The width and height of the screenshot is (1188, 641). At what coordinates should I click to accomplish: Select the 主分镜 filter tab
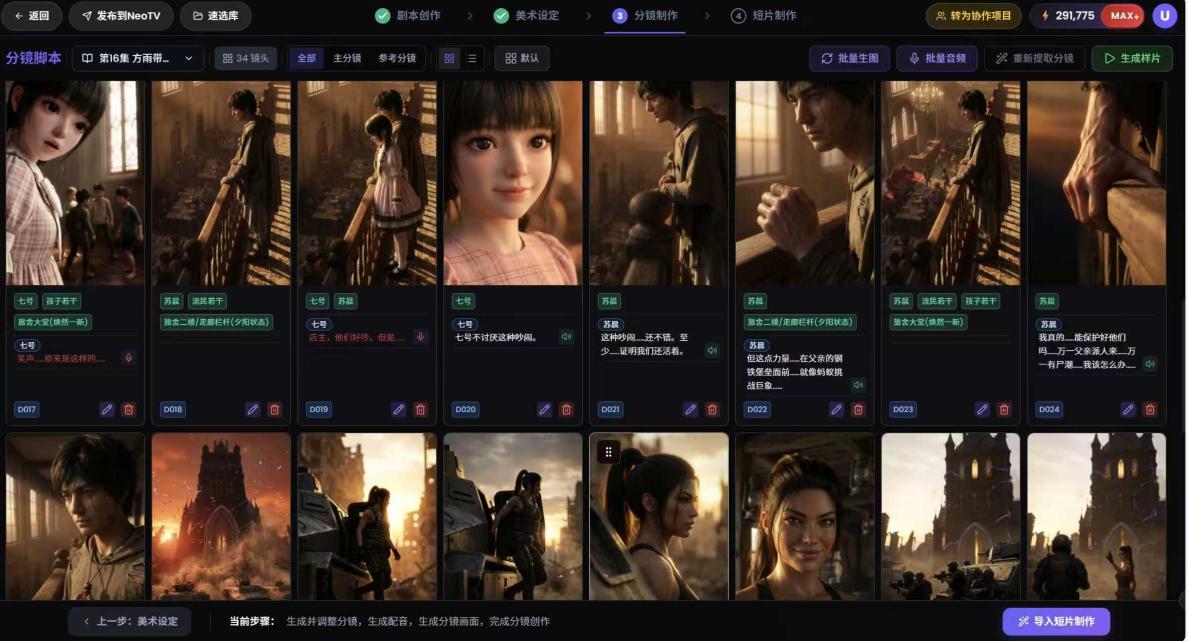click(x=347, y=58)
